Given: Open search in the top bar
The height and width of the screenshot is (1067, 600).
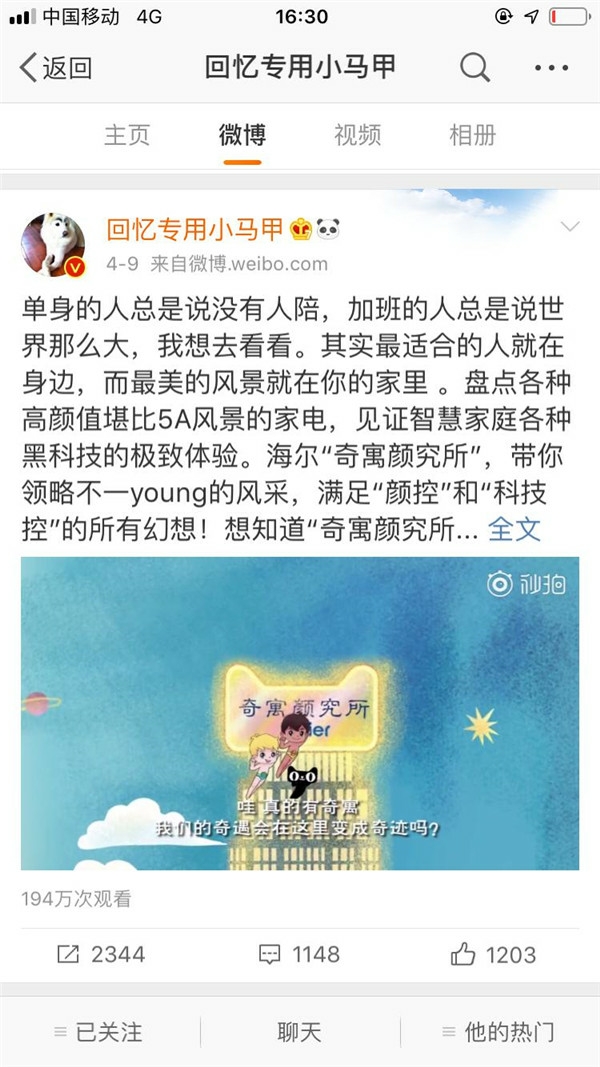Looking at the screenshot, I should 475,67.
